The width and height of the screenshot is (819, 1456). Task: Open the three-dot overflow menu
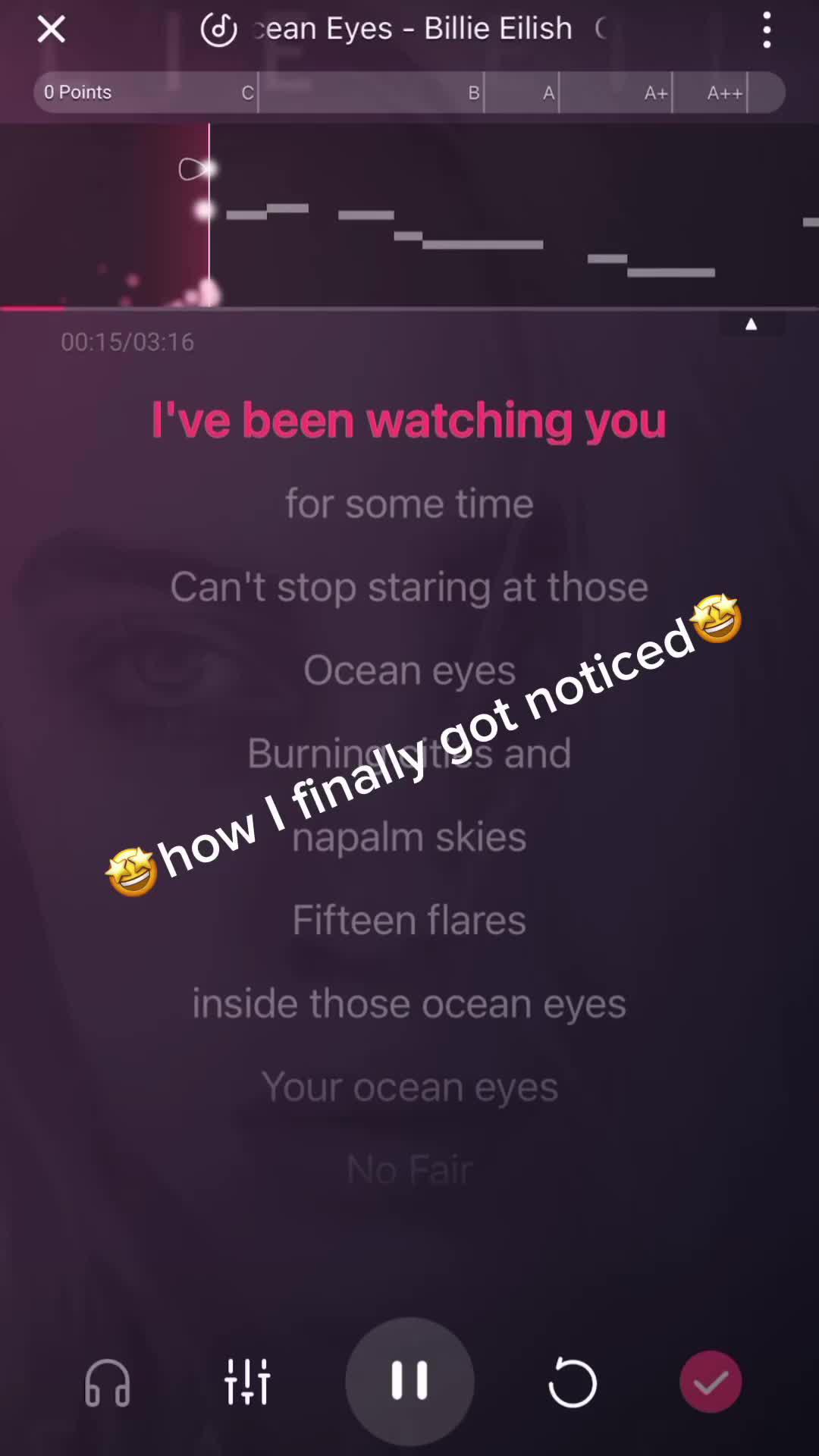(767, 30)
